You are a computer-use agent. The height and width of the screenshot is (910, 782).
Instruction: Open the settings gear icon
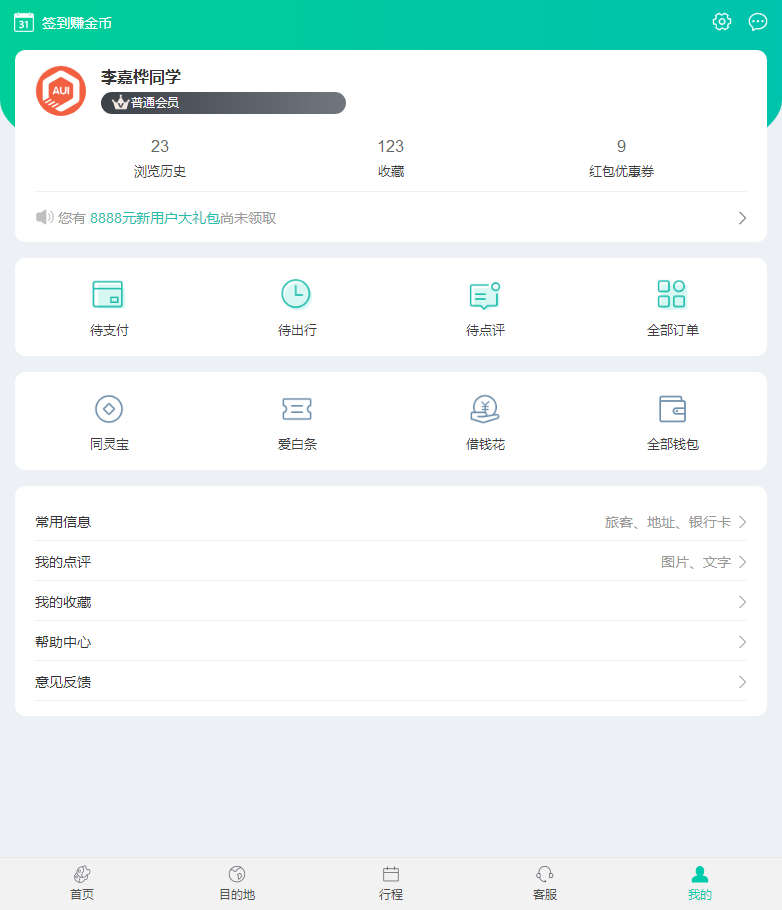(x=722, y=22)
